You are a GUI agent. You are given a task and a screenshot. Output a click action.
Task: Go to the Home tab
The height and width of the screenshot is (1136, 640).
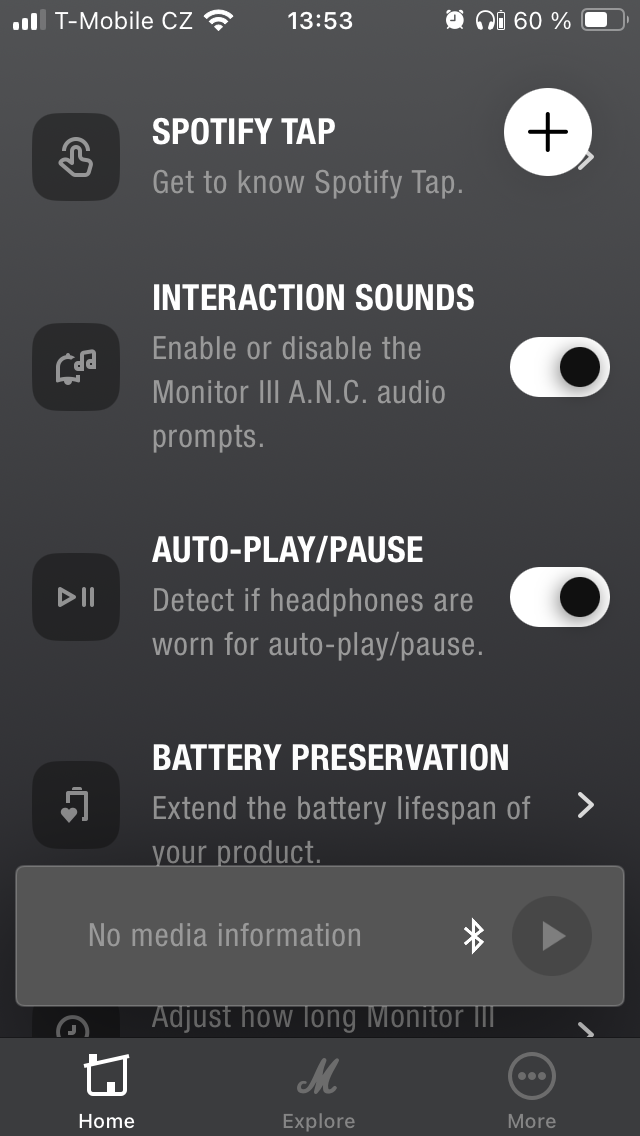point(106,1090)
